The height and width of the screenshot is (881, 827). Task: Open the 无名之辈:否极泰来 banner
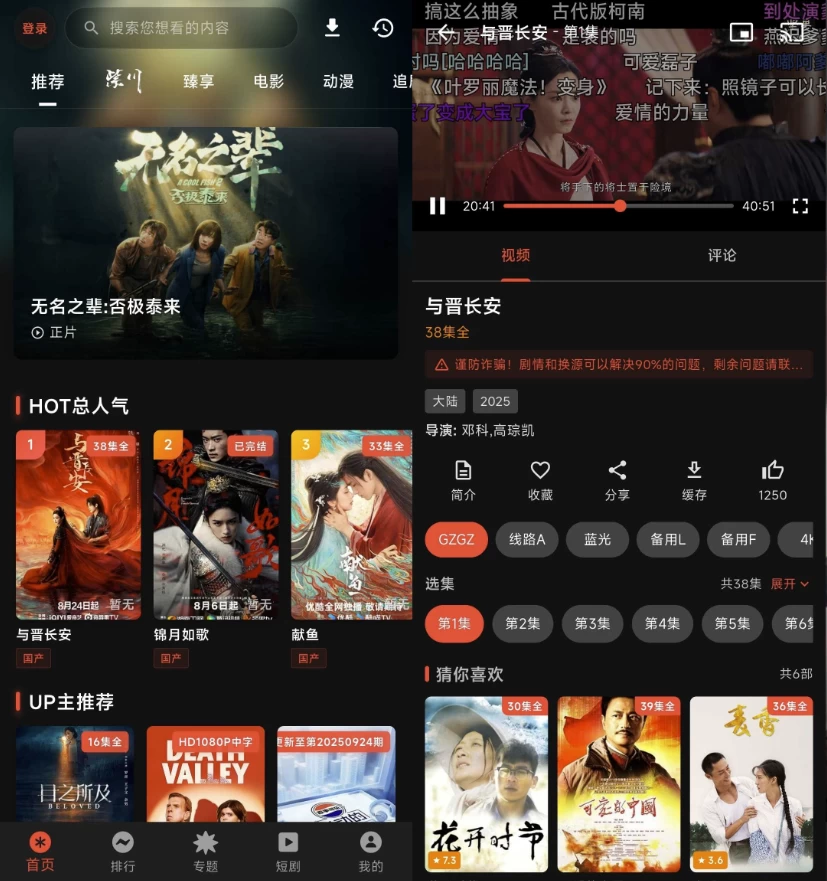[205, 243]
